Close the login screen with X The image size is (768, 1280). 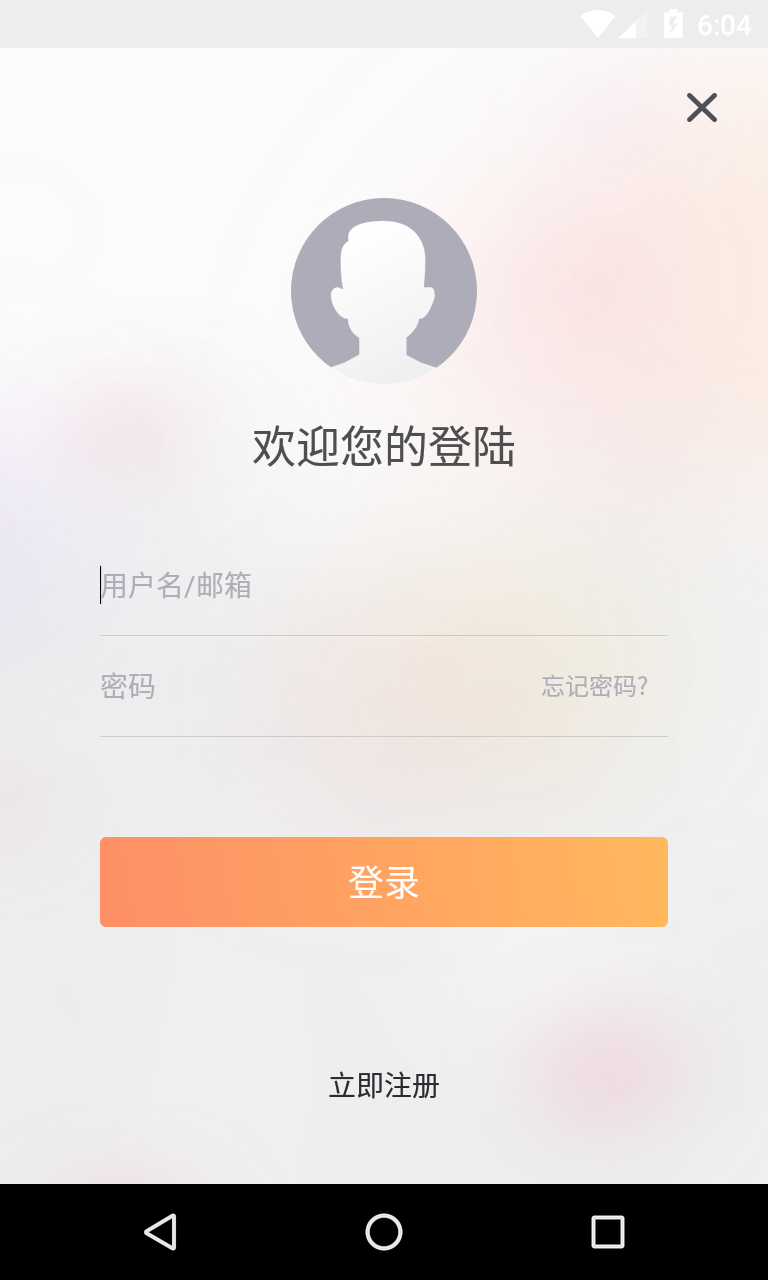click(x=701, y=108)
